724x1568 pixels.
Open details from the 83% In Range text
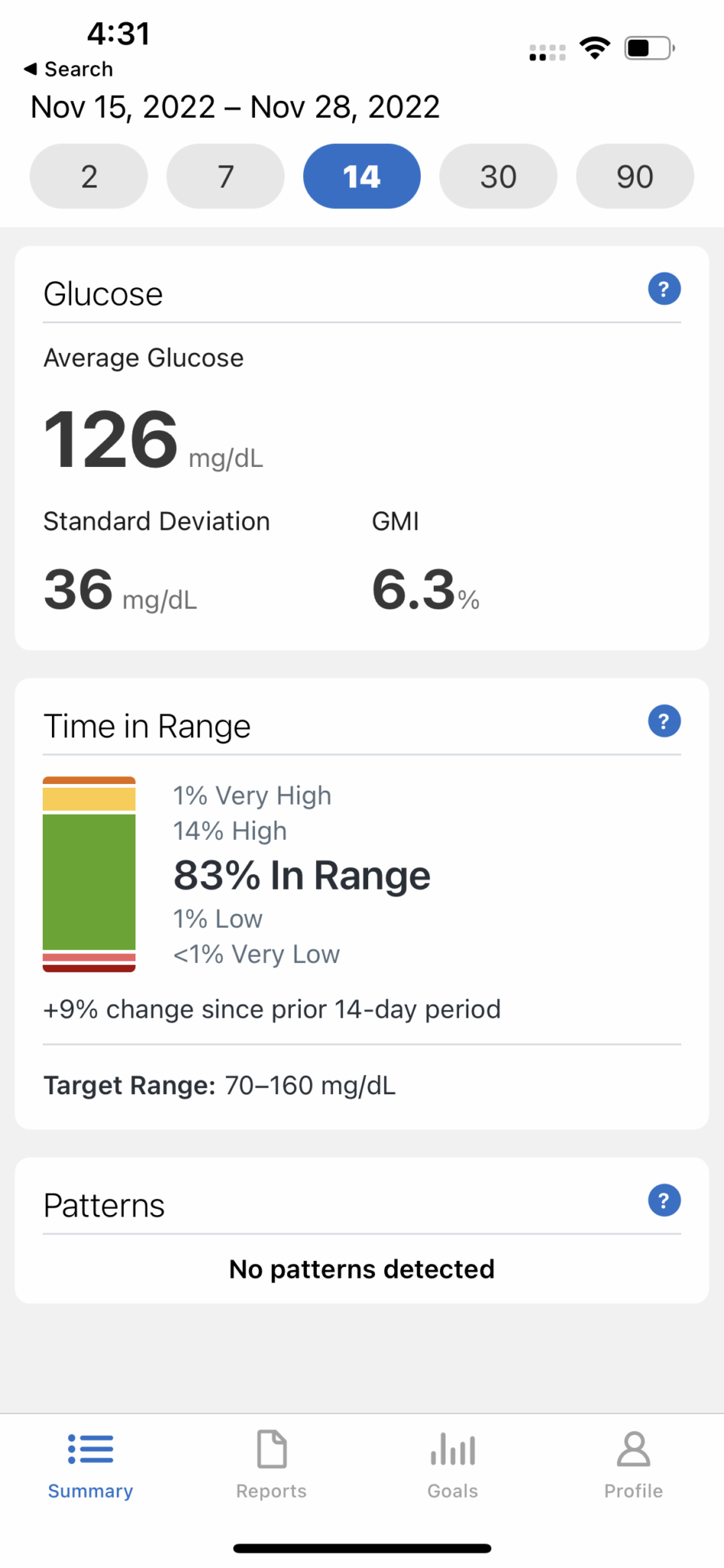(302, 875)
